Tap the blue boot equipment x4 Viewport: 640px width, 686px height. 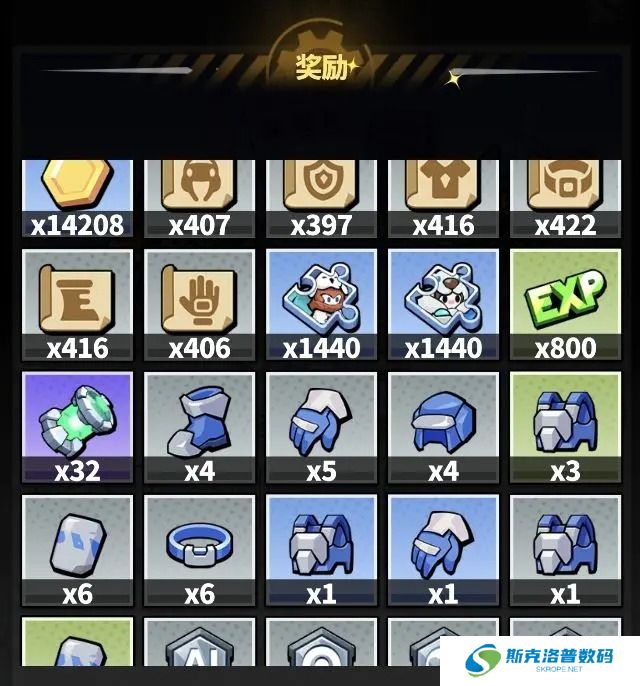click(x=199, y=427)
